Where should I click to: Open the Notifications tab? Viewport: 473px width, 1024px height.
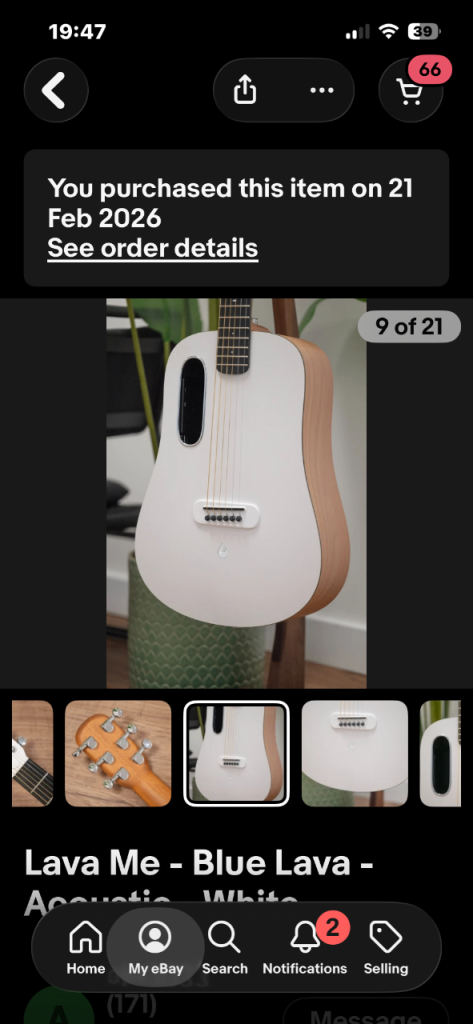304,948
